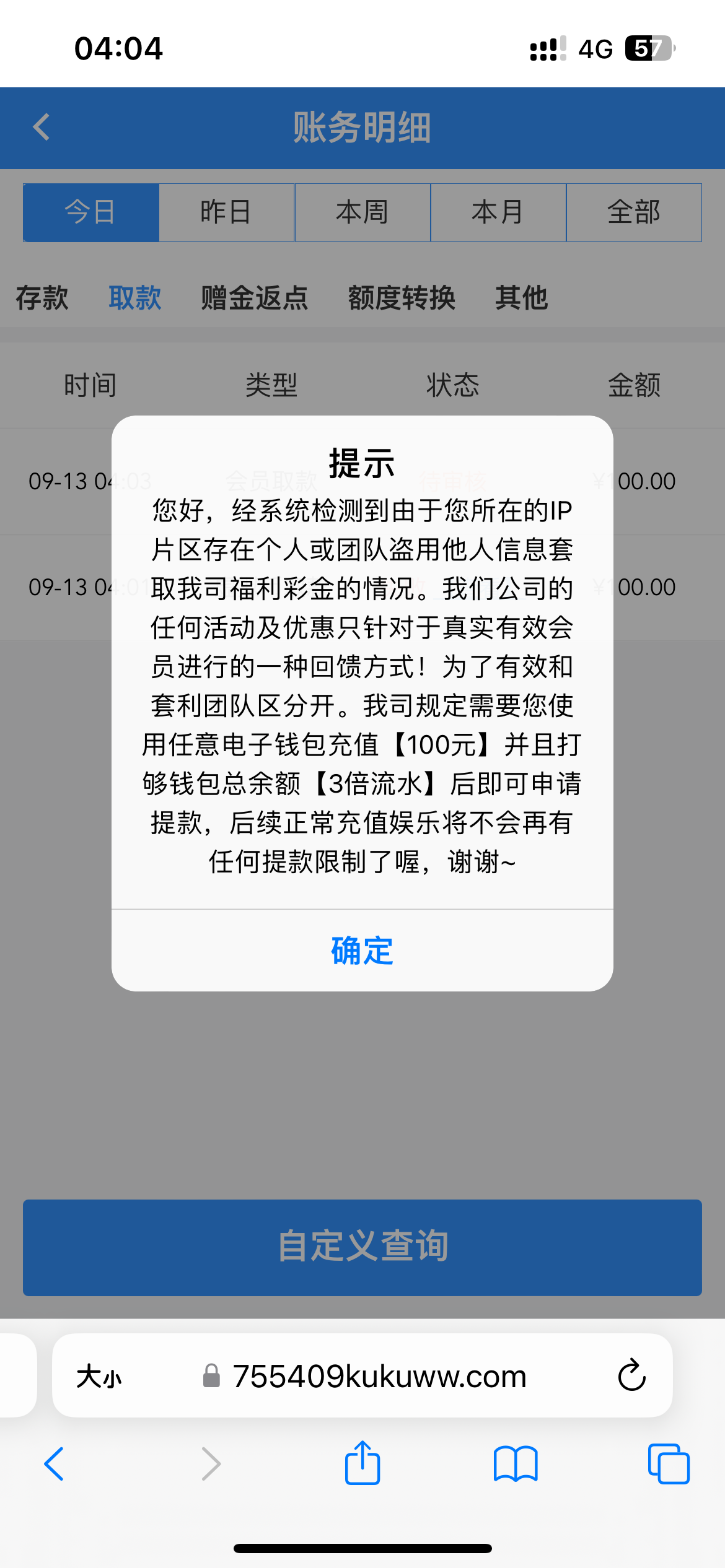Switch to the 昨日 date filter

227,212
